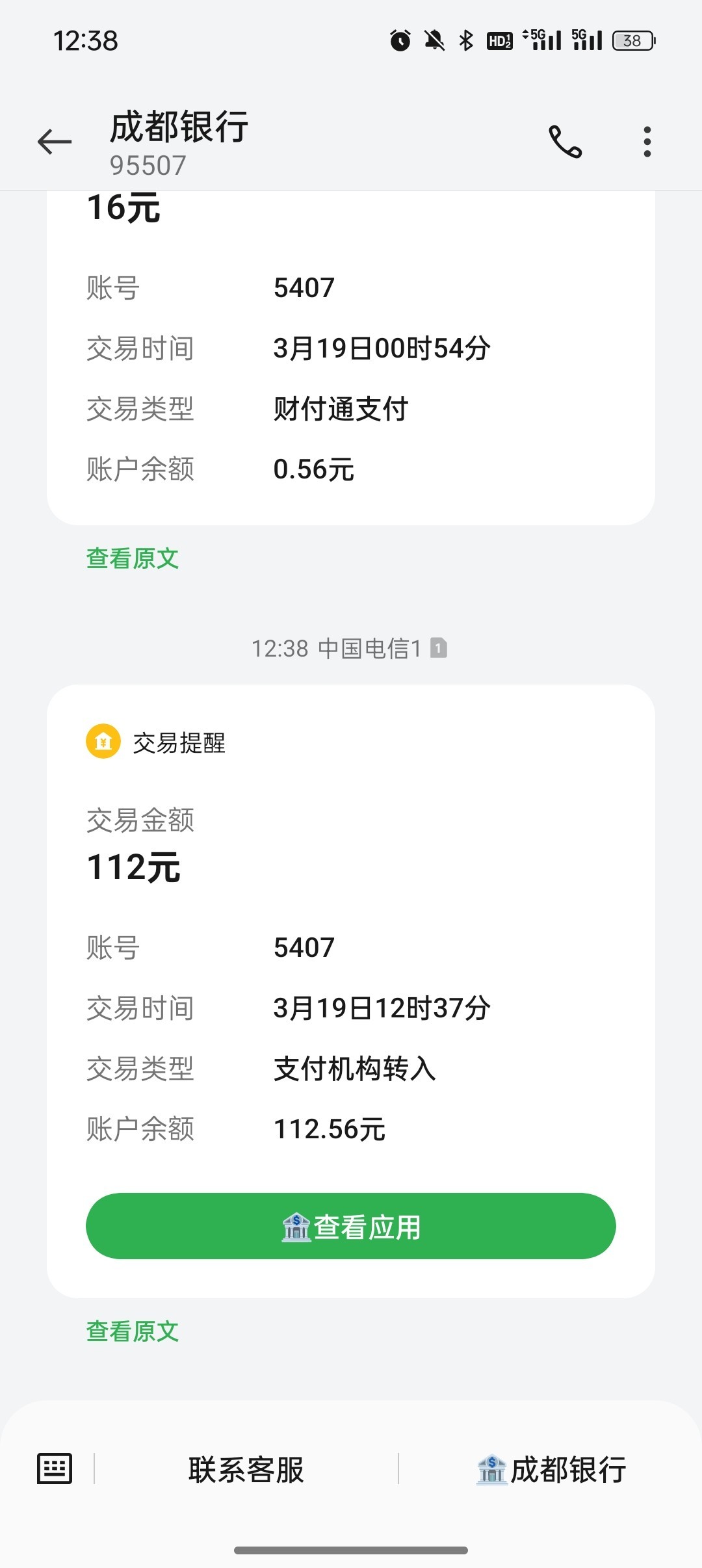The image size is (702, 1568).
Task: Switch to the keyboard input
Action: click(55, 1469)
